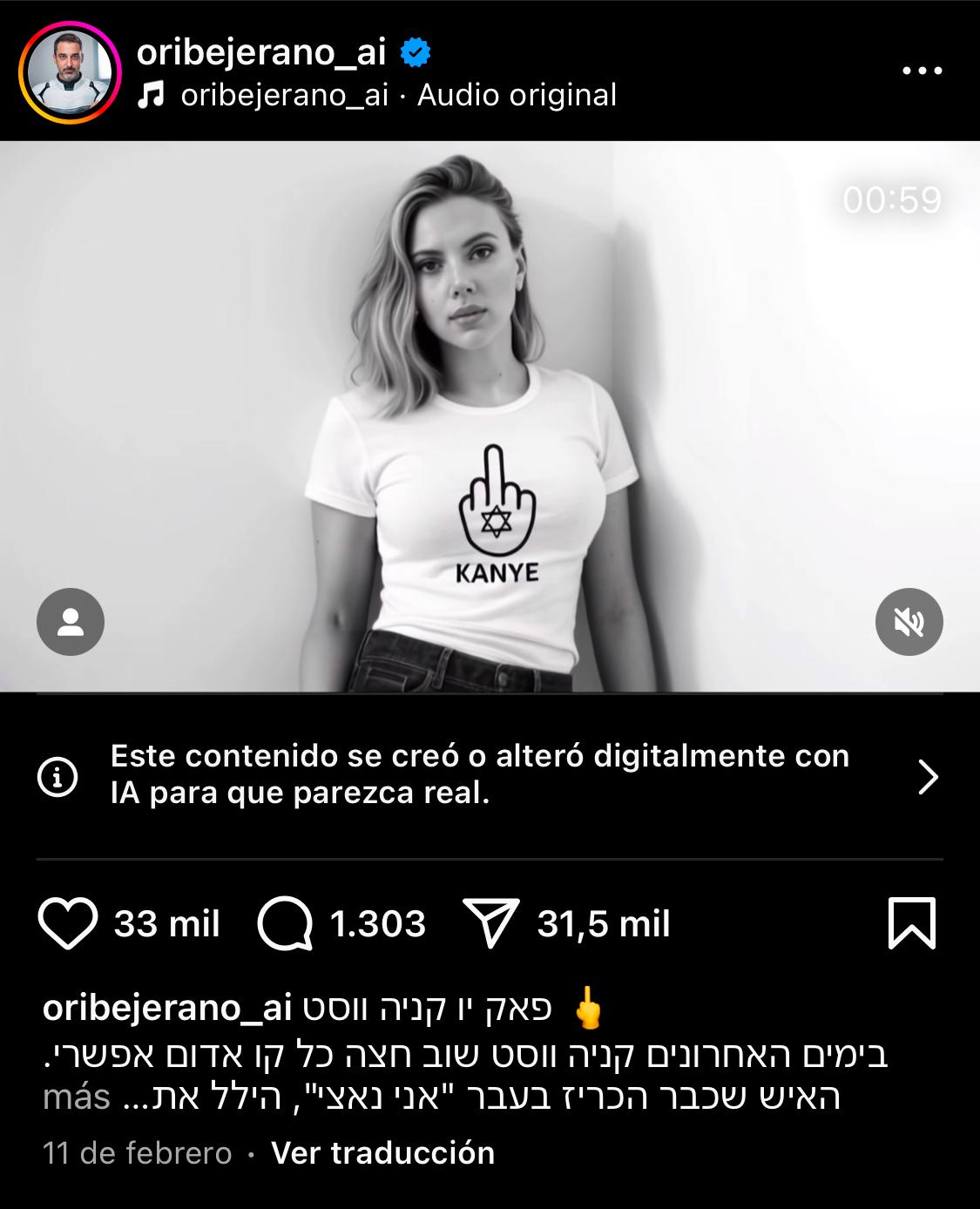The height and width of the screenshot is (1209, 980).
Task: Open the original audio by oribejerano_ai
Action: pyautogui.click(x=398, y=95)
